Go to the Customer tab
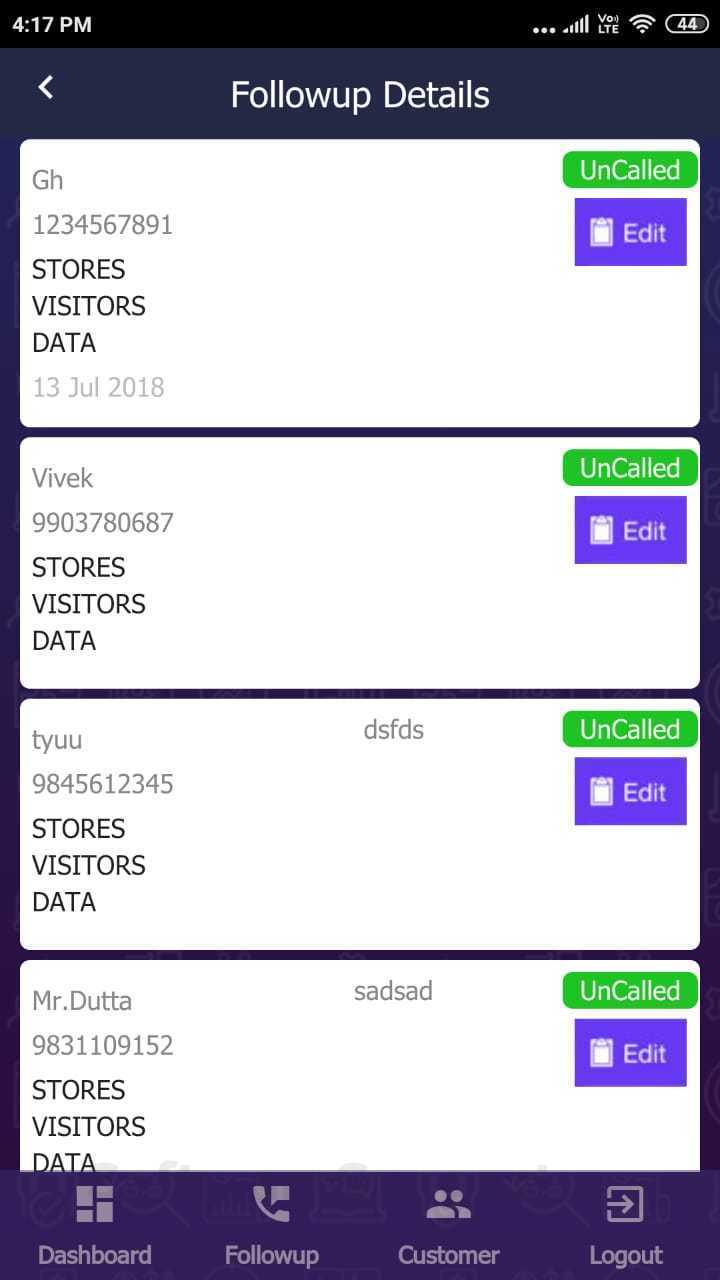 pyautogui.click(x=448, y=1225)
